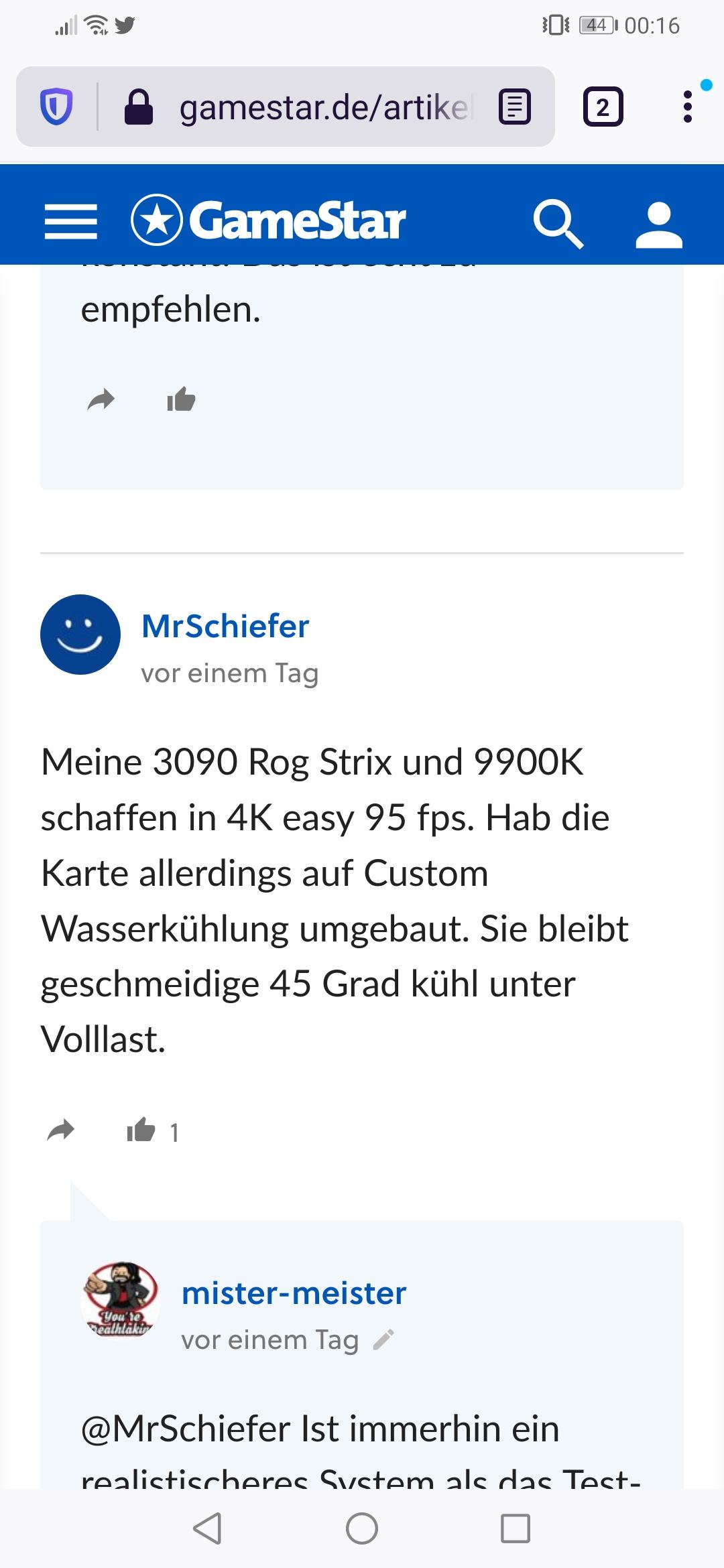Open the browser shield protection icon

point(56,107)
